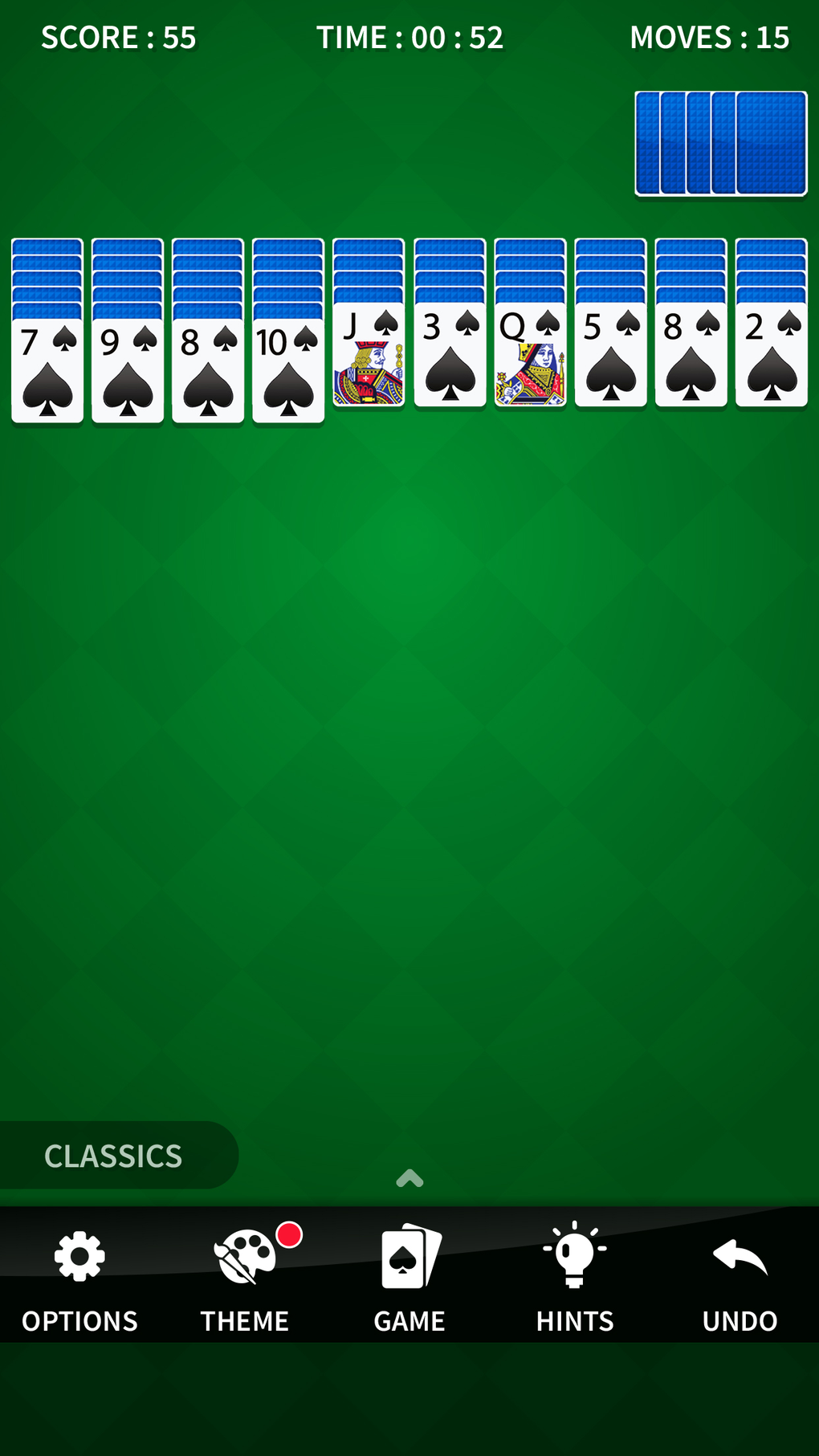The height and width of the screenshot is (1456, 819).
Task: Select the 2 of spades card
Action: coord(772,354)
